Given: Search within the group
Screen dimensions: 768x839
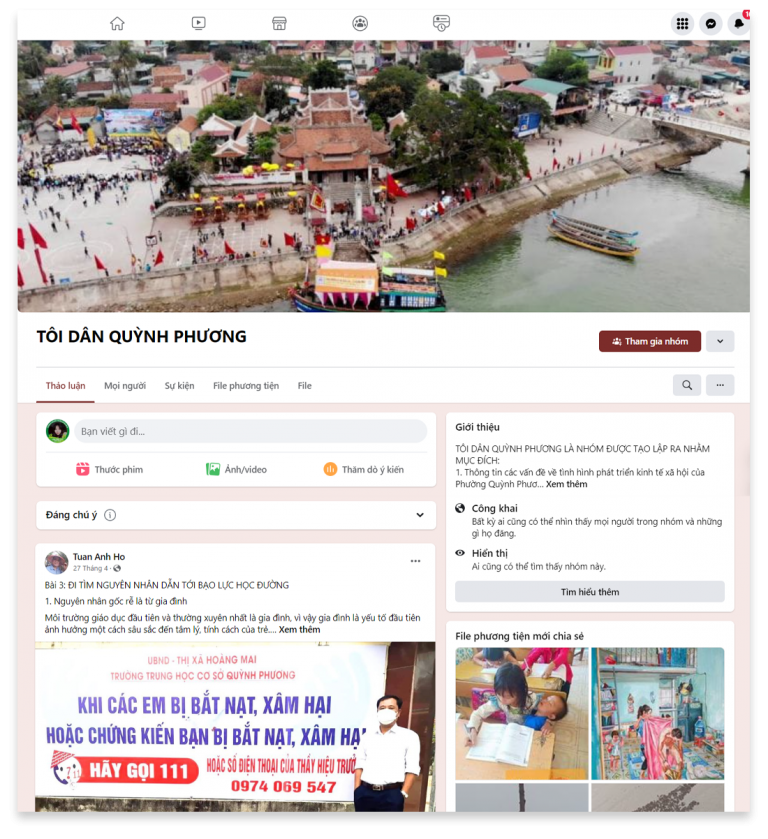Looking at the screenshot, I should [686, 385].
